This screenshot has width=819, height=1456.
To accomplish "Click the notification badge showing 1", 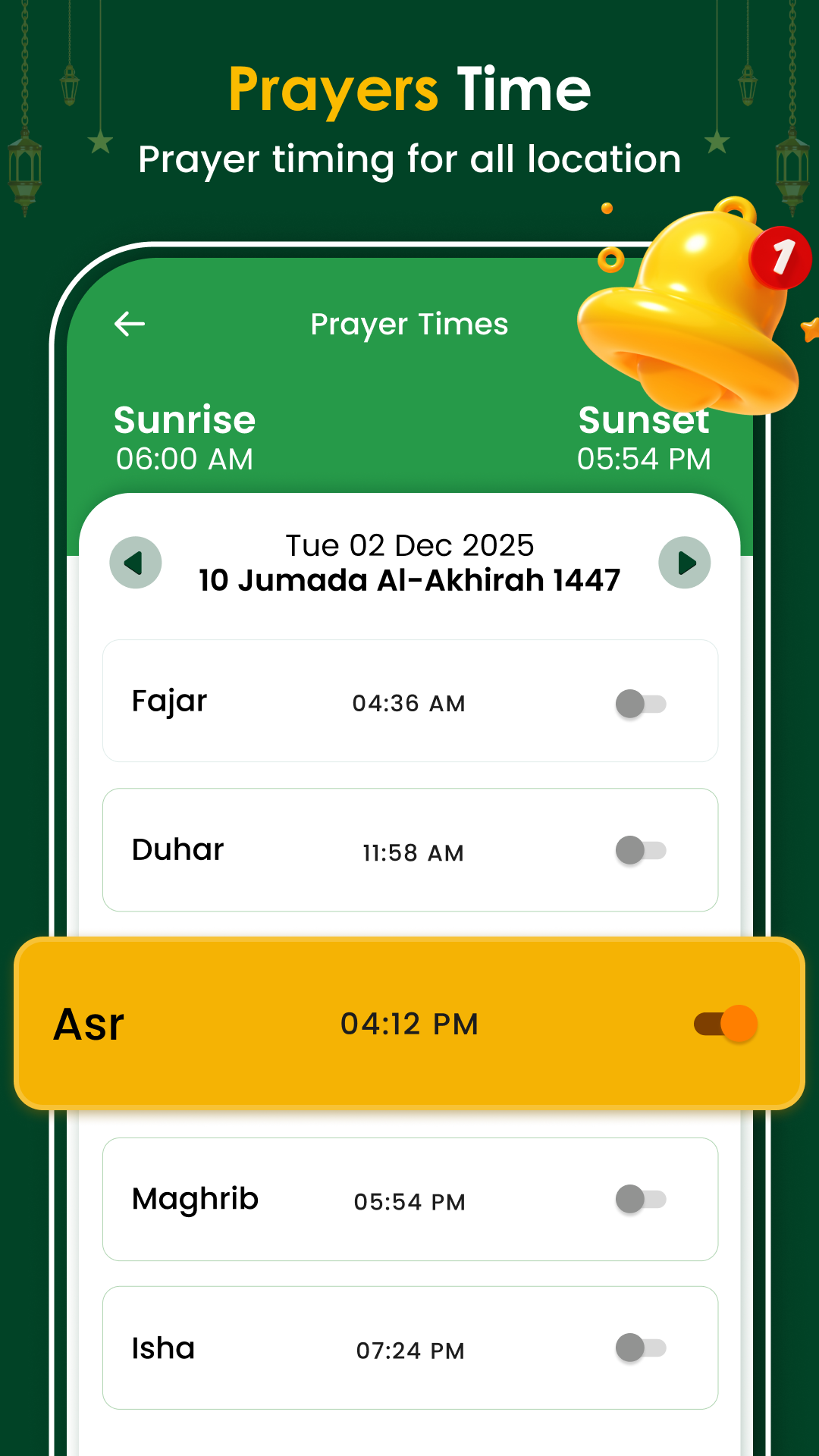I will pyautogui.click(x=781, y=258).
